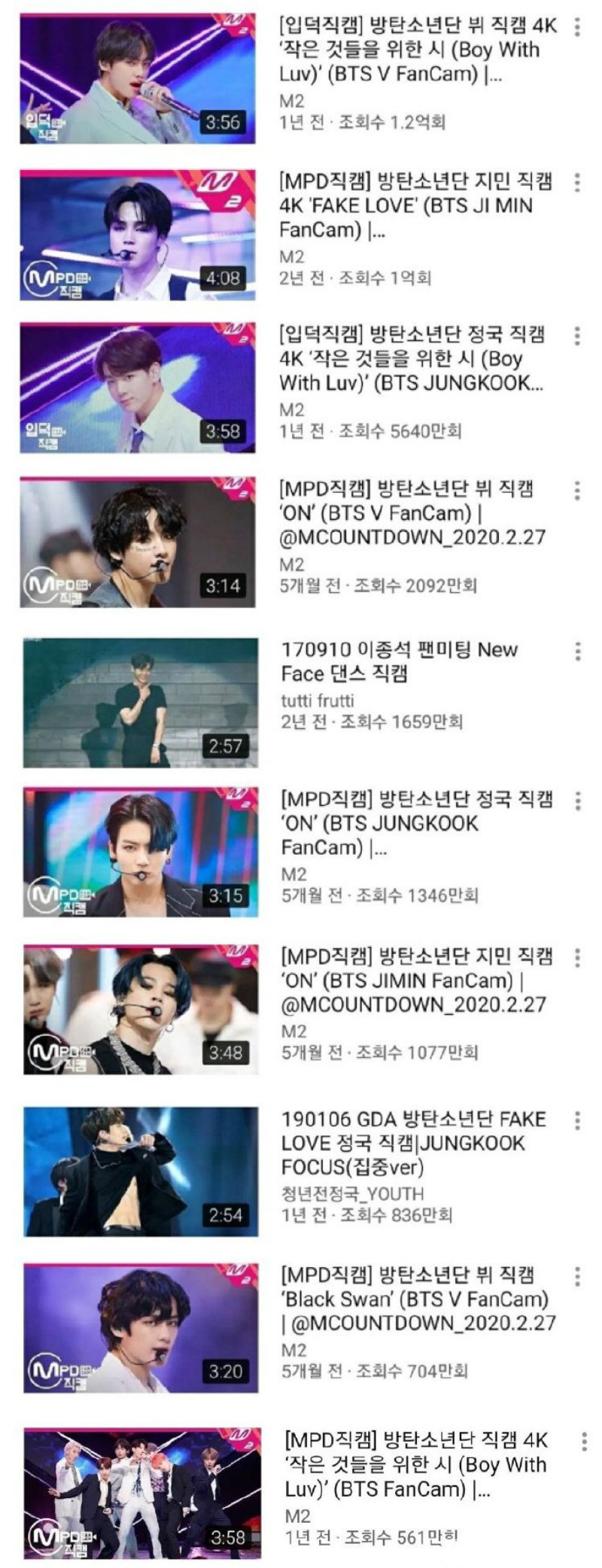Screen dimensions: 602x1568
Task: Tap the three dots beside Jungkook 'ON' fancam
Action: pos(578,801)
